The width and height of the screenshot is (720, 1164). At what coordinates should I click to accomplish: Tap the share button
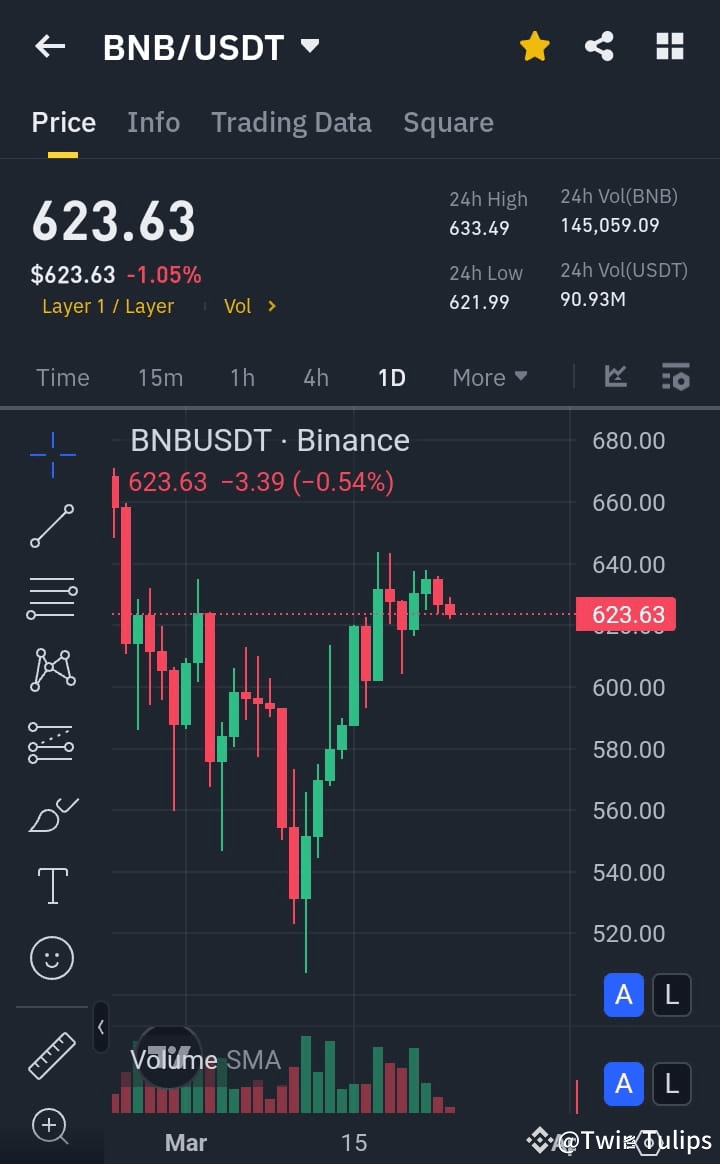[x=599, y=46]
